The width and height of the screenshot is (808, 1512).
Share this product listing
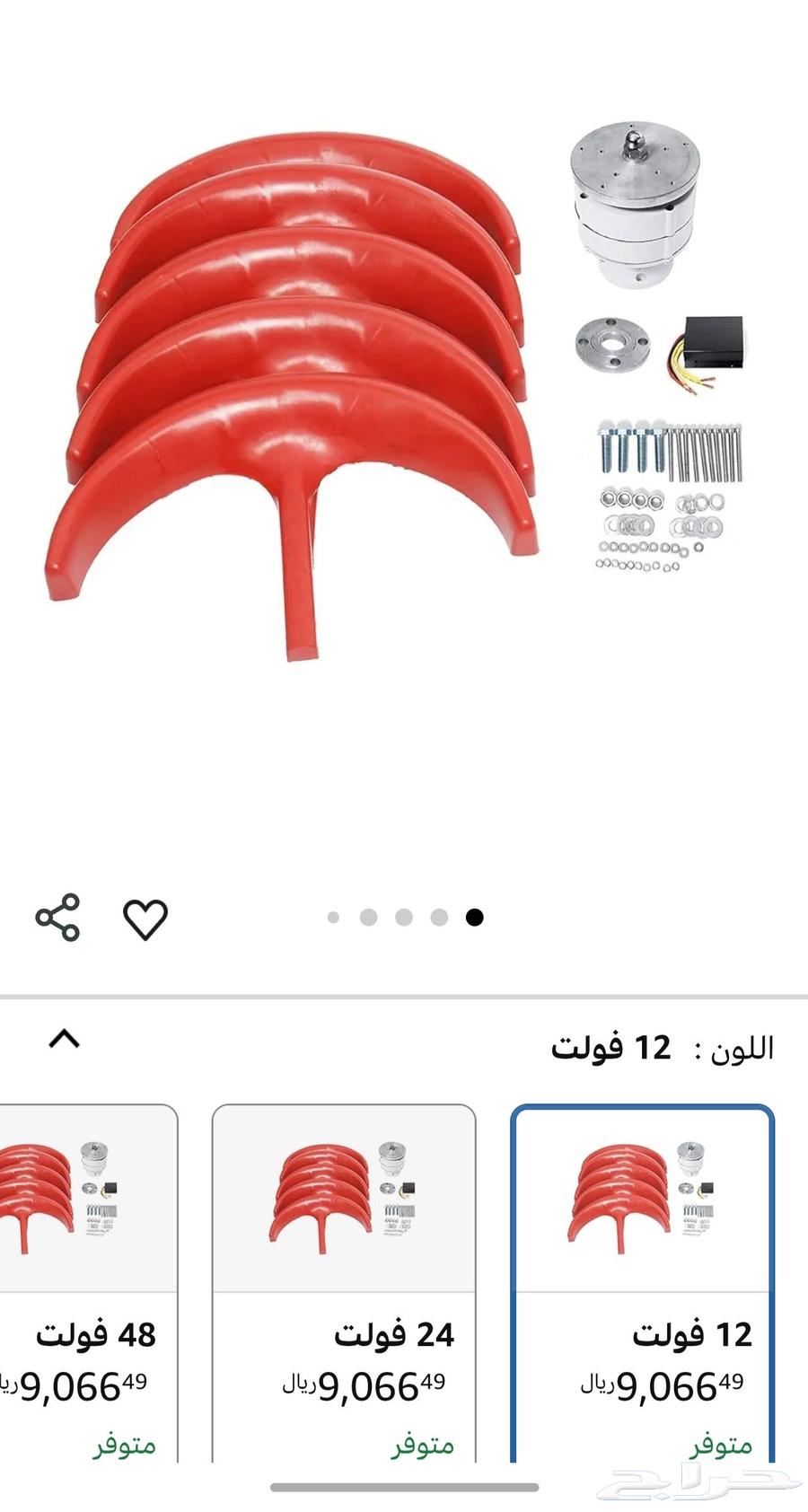(57, 918)
